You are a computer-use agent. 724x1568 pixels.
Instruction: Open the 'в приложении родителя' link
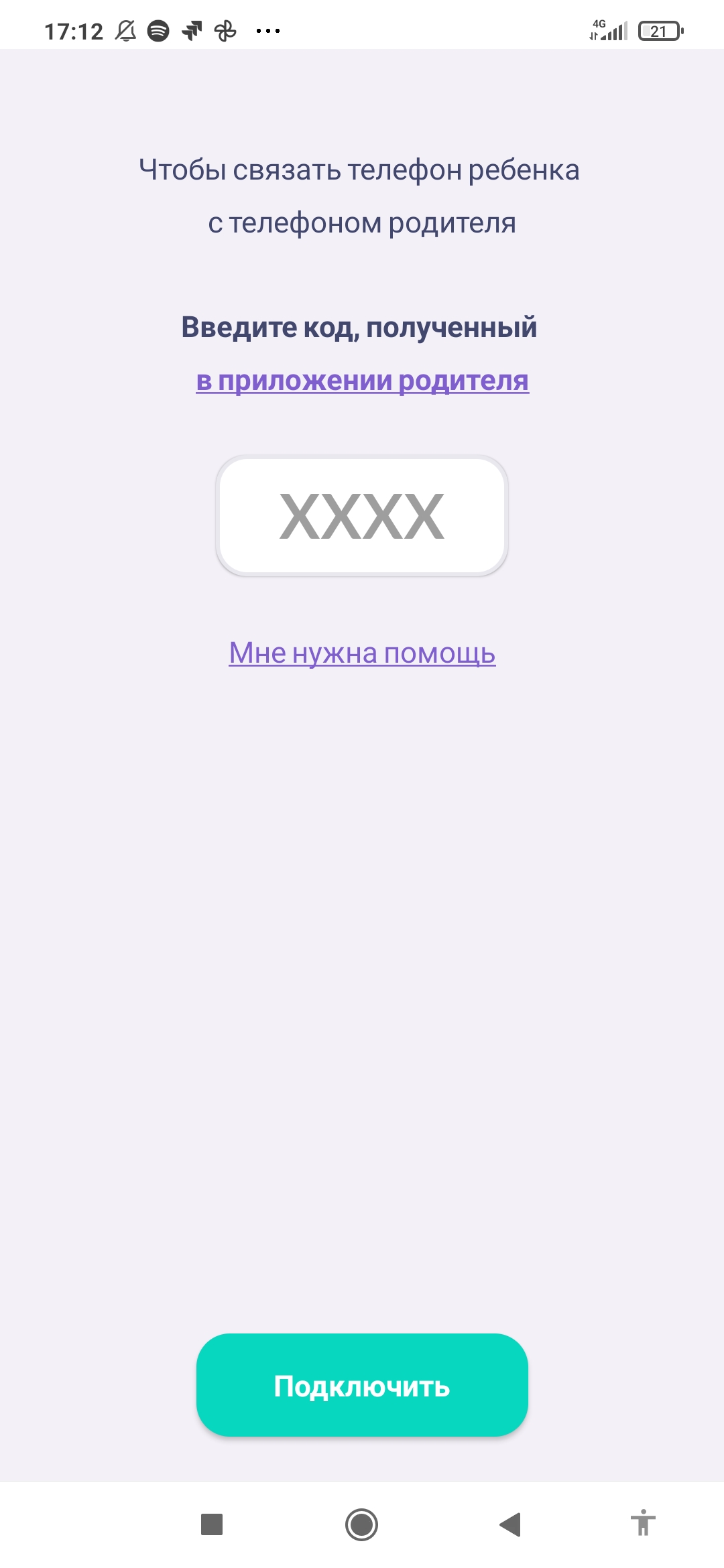(362, 381)
